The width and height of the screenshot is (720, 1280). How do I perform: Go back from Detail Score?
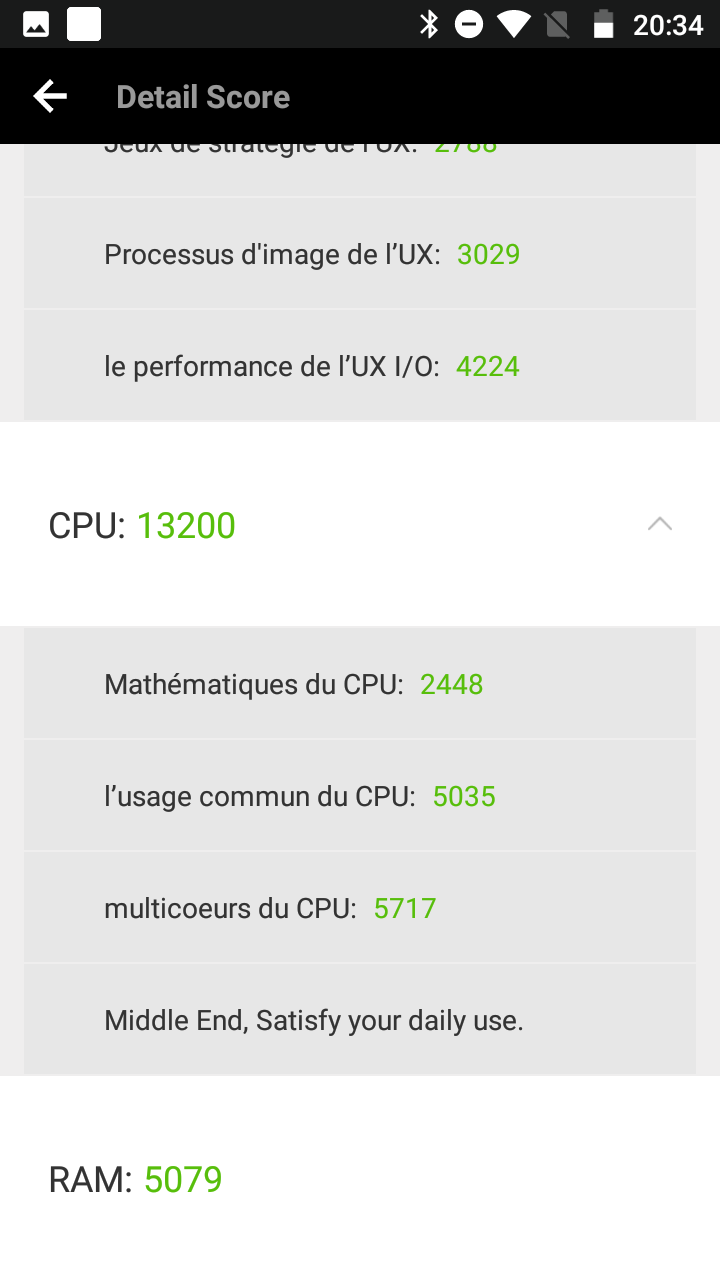(50, 97)
